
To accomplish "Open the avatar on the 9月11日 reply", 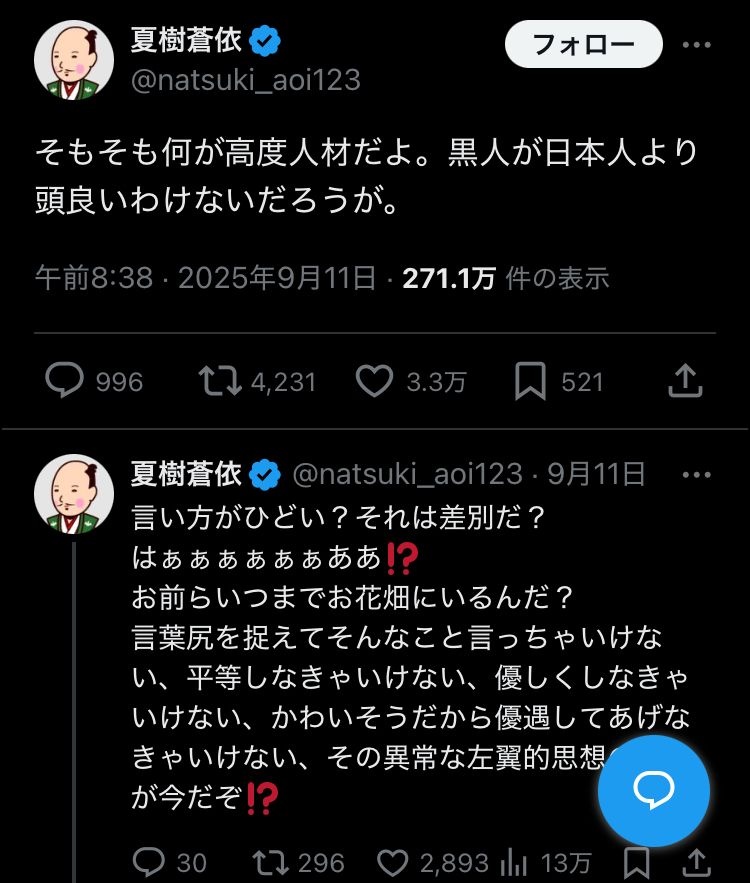I will click(x=74, y=494).
